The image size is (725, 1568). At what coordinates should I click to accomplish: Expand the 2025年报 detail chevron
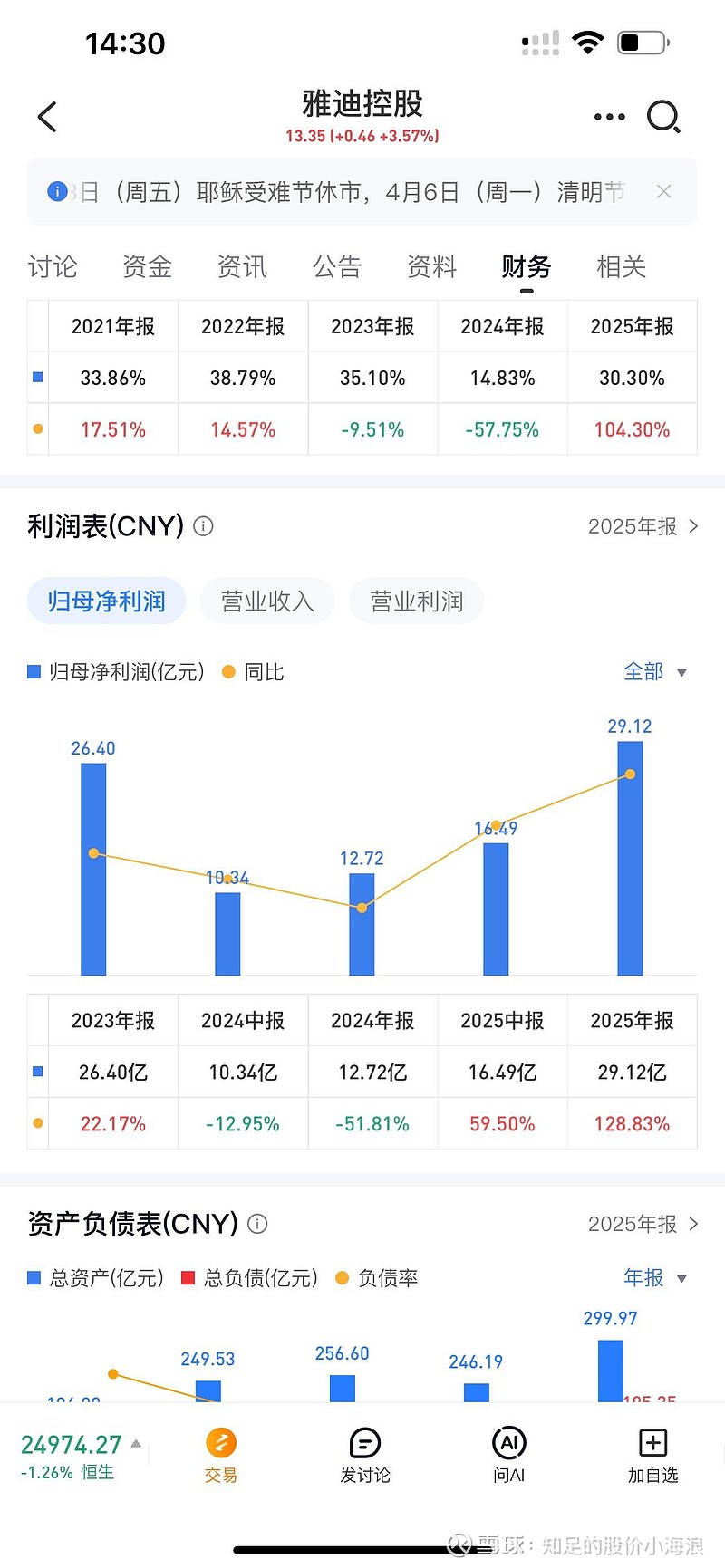click(x=694, y=526)
